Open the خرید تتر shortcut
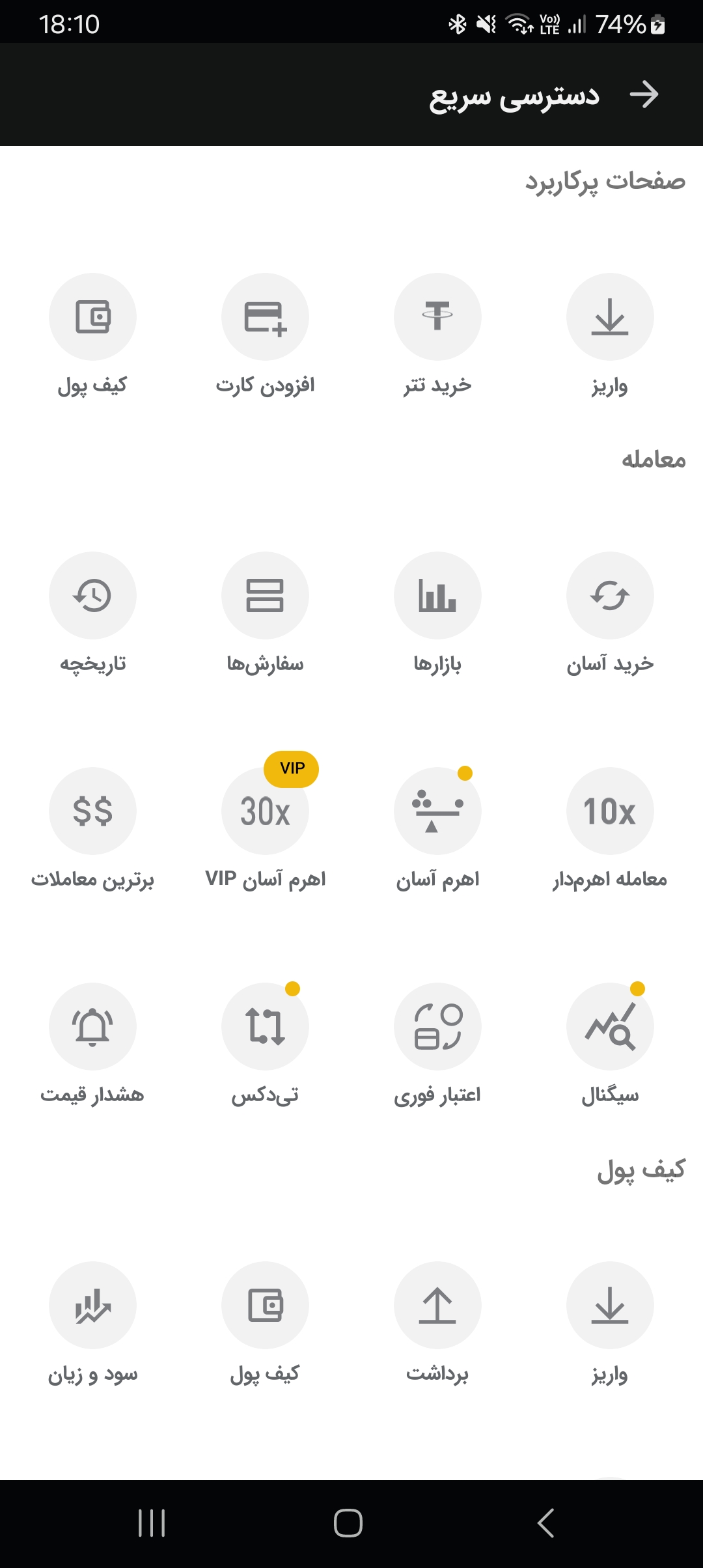The image size is (703, 1568). click(x=437, y=317)
